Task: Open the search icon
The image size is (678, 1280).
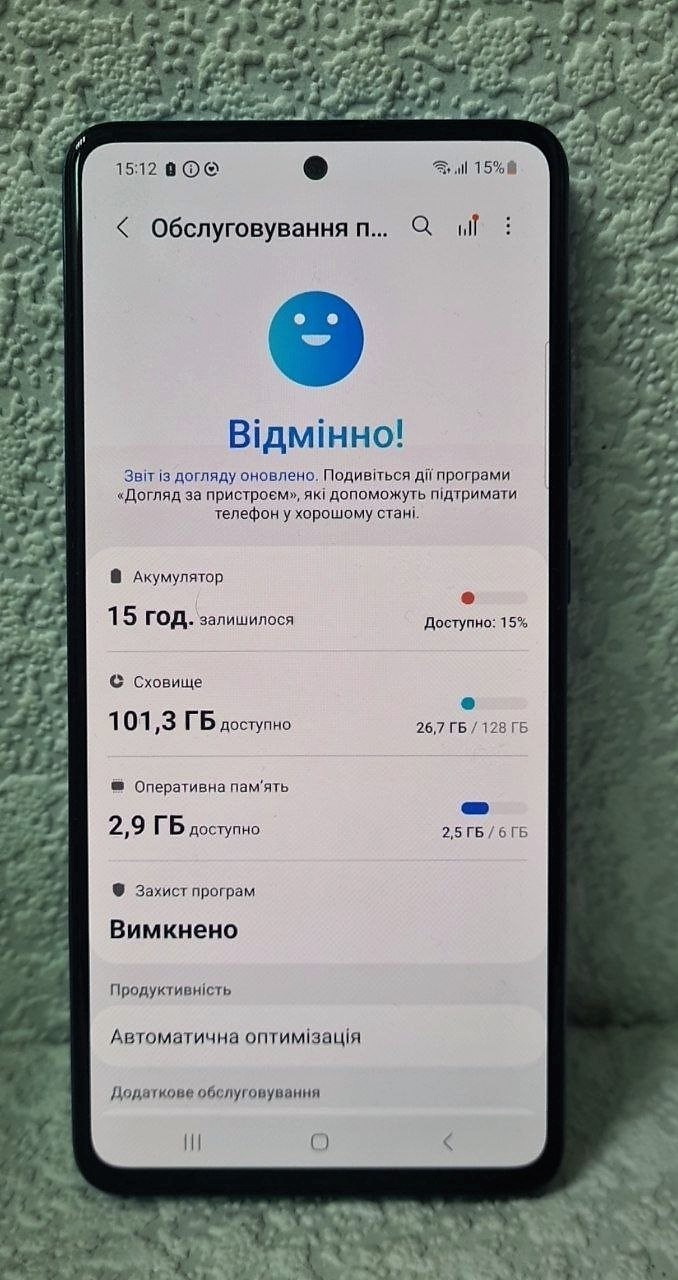Action: click(x=422, y=227)
